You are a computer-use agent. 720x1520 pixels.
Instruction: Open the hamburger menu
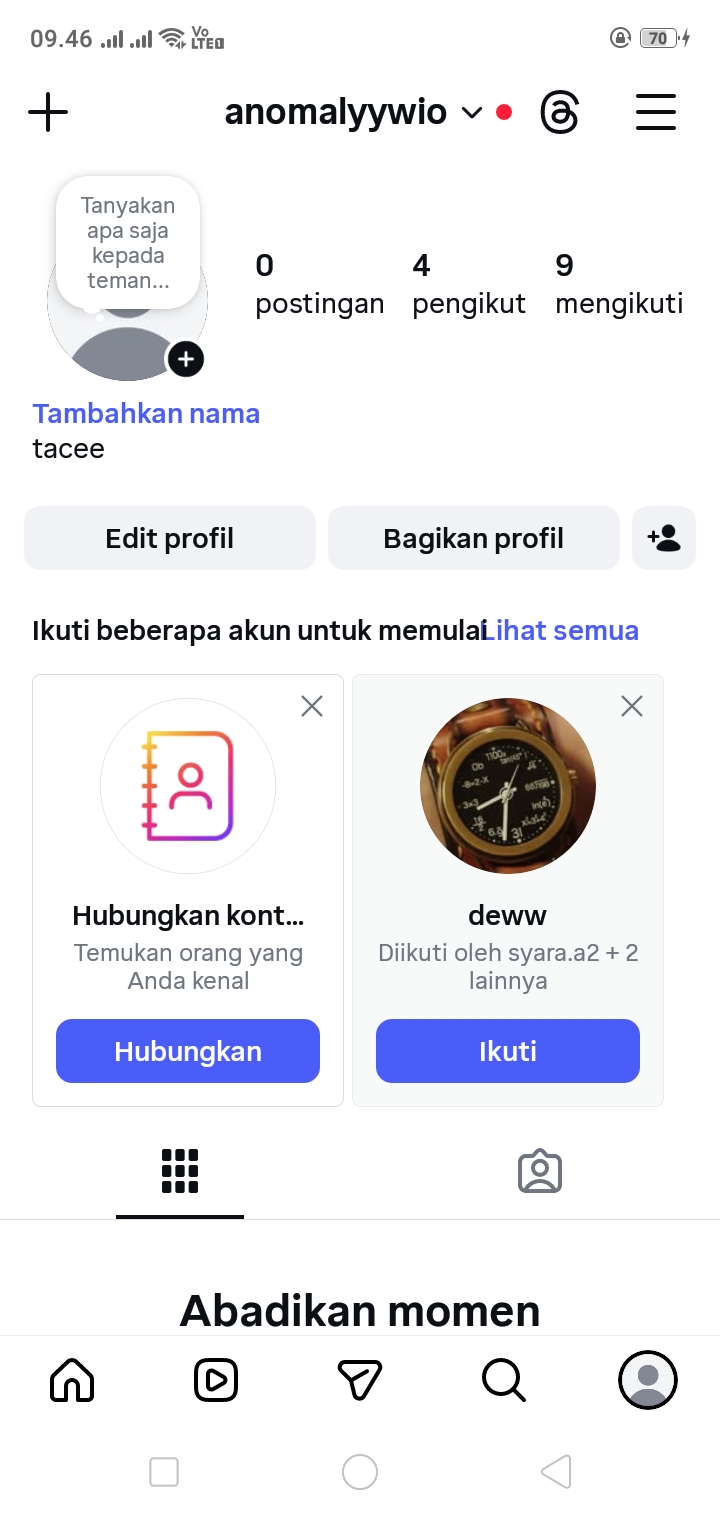pyautogui.click(x=656, y=112)
